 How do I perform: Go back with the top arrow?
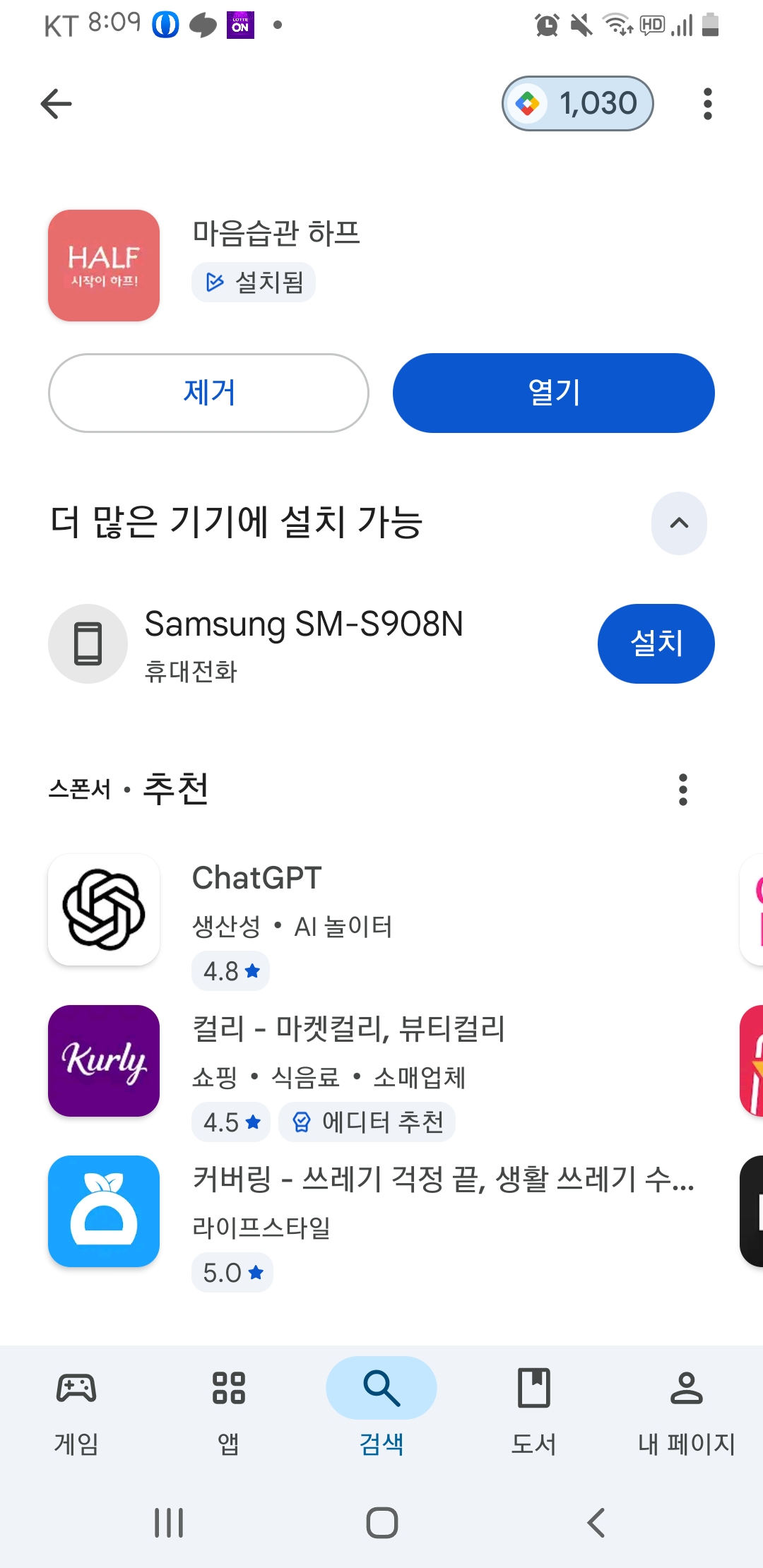pyautogui.click(x=57, y=105)
